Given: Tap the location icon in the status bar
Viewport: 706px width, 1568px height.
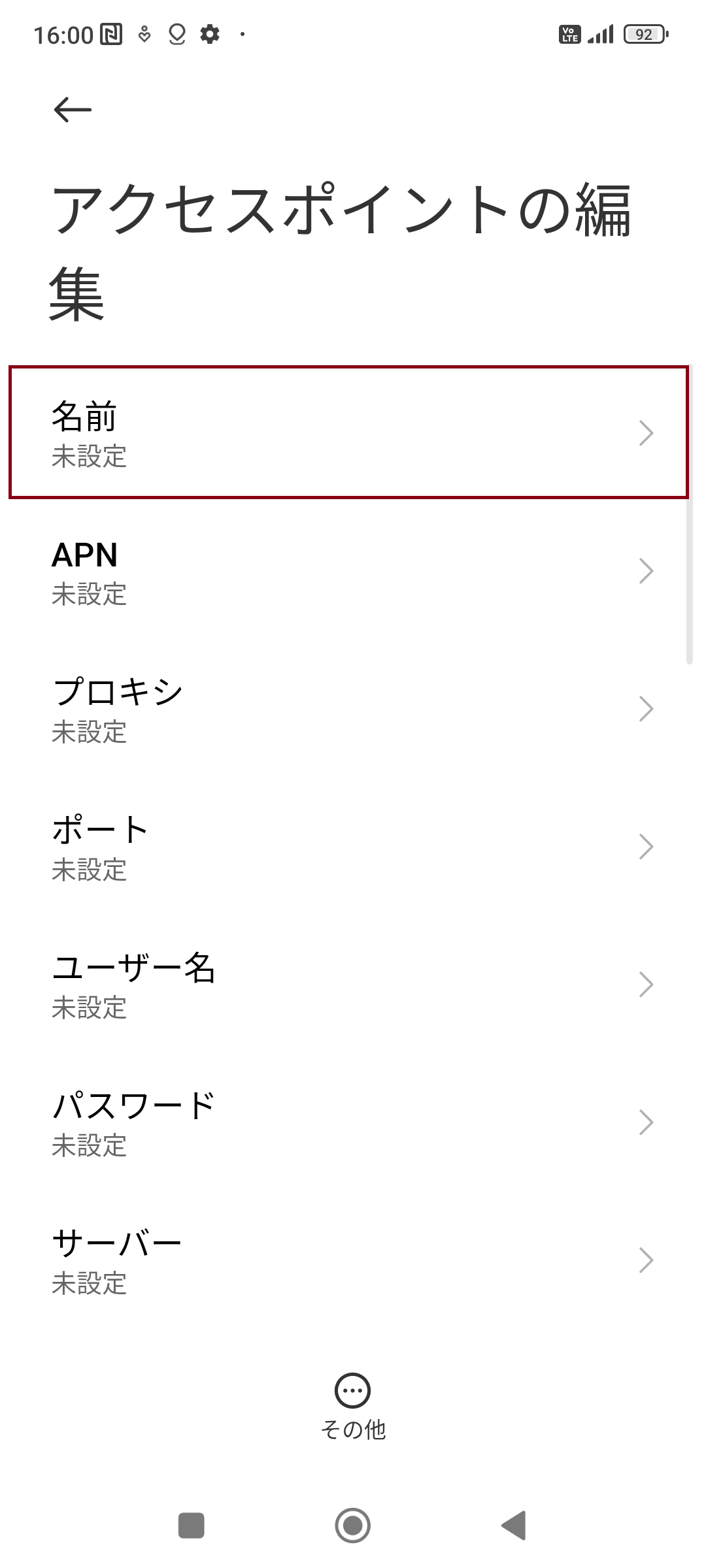Looking at the screenshot, I should tap(175, 34).
